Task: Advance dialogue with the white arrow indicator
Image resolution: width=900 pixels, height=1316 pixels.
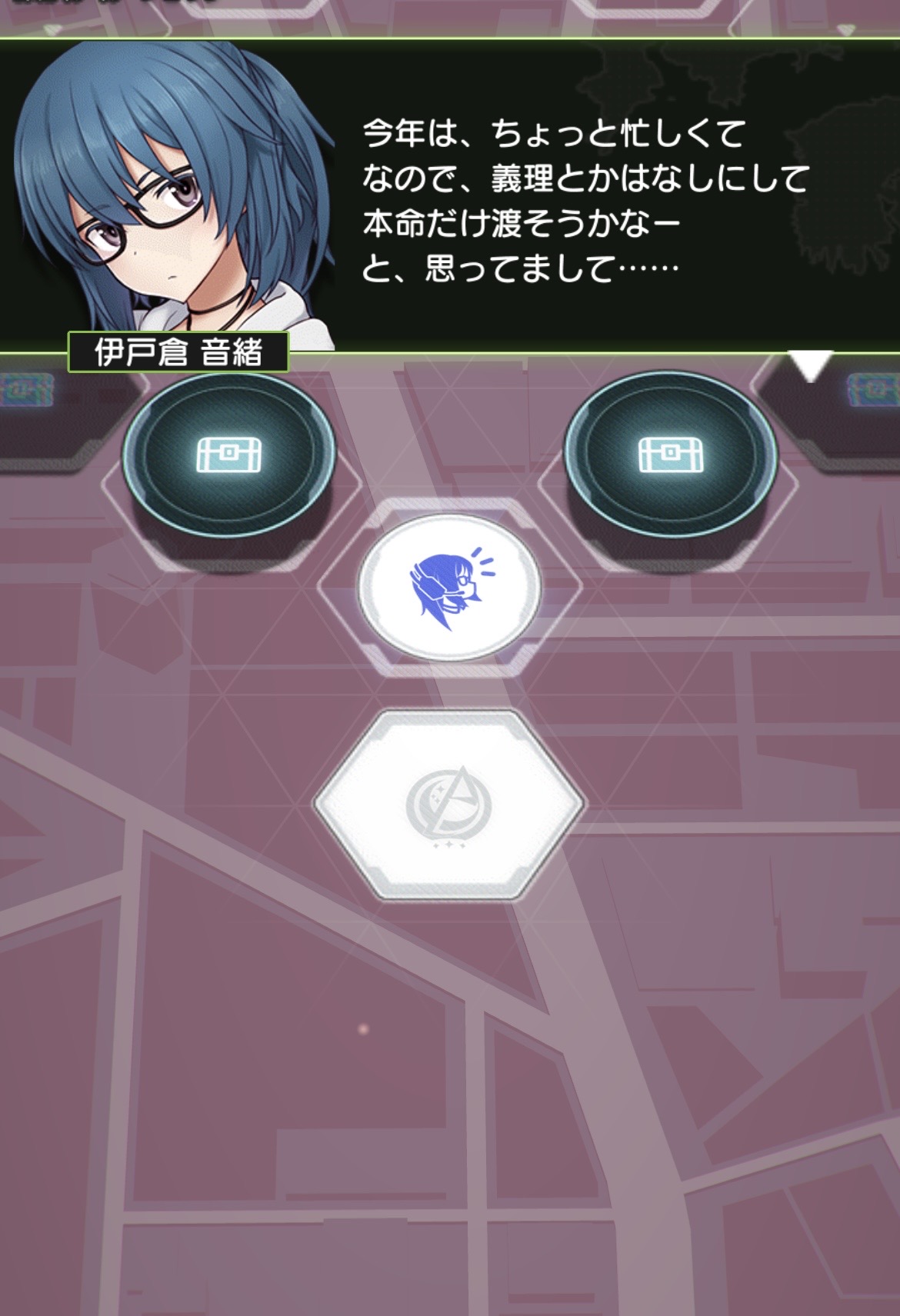Action: tap(810, 366)
